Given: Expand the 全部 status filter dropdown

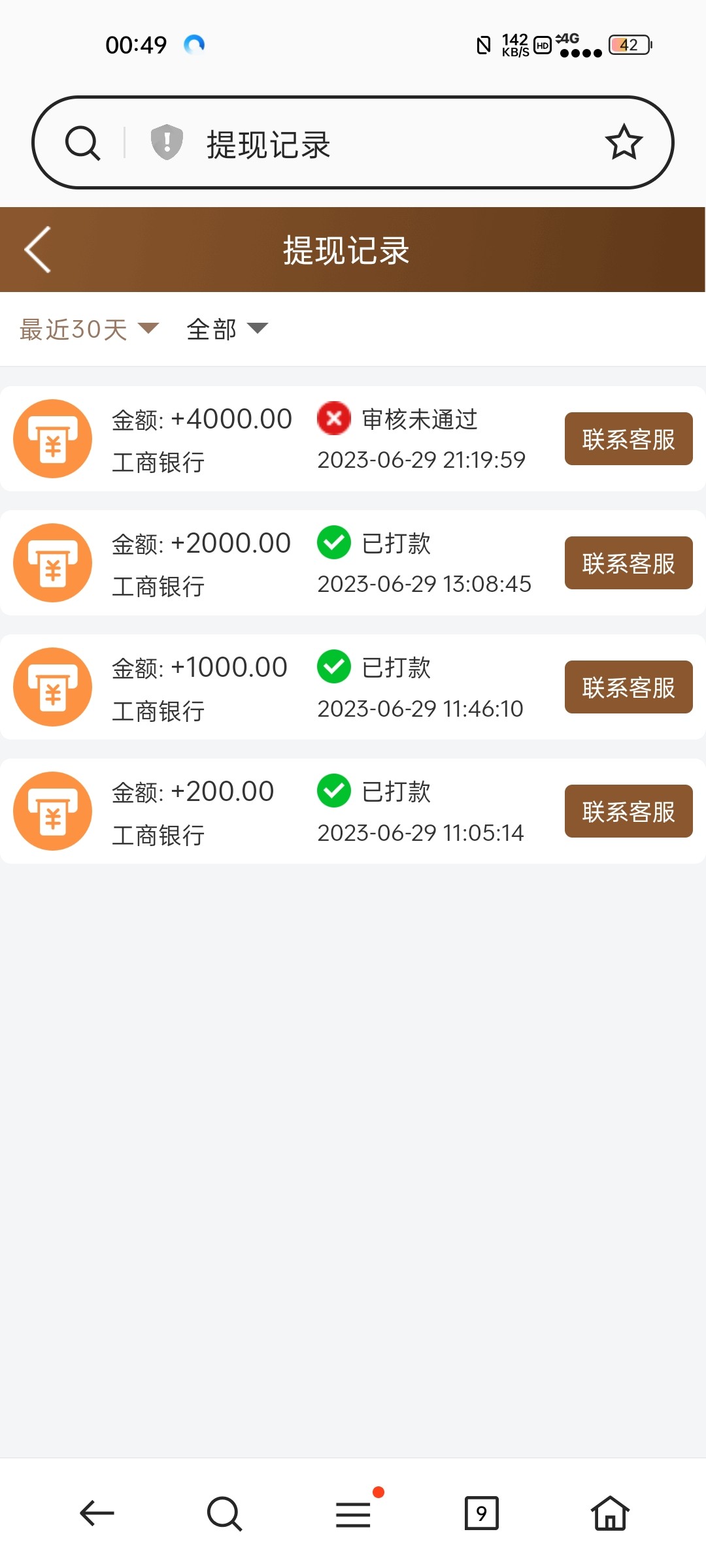Looking at the screenshot, I should click(226, 330).
